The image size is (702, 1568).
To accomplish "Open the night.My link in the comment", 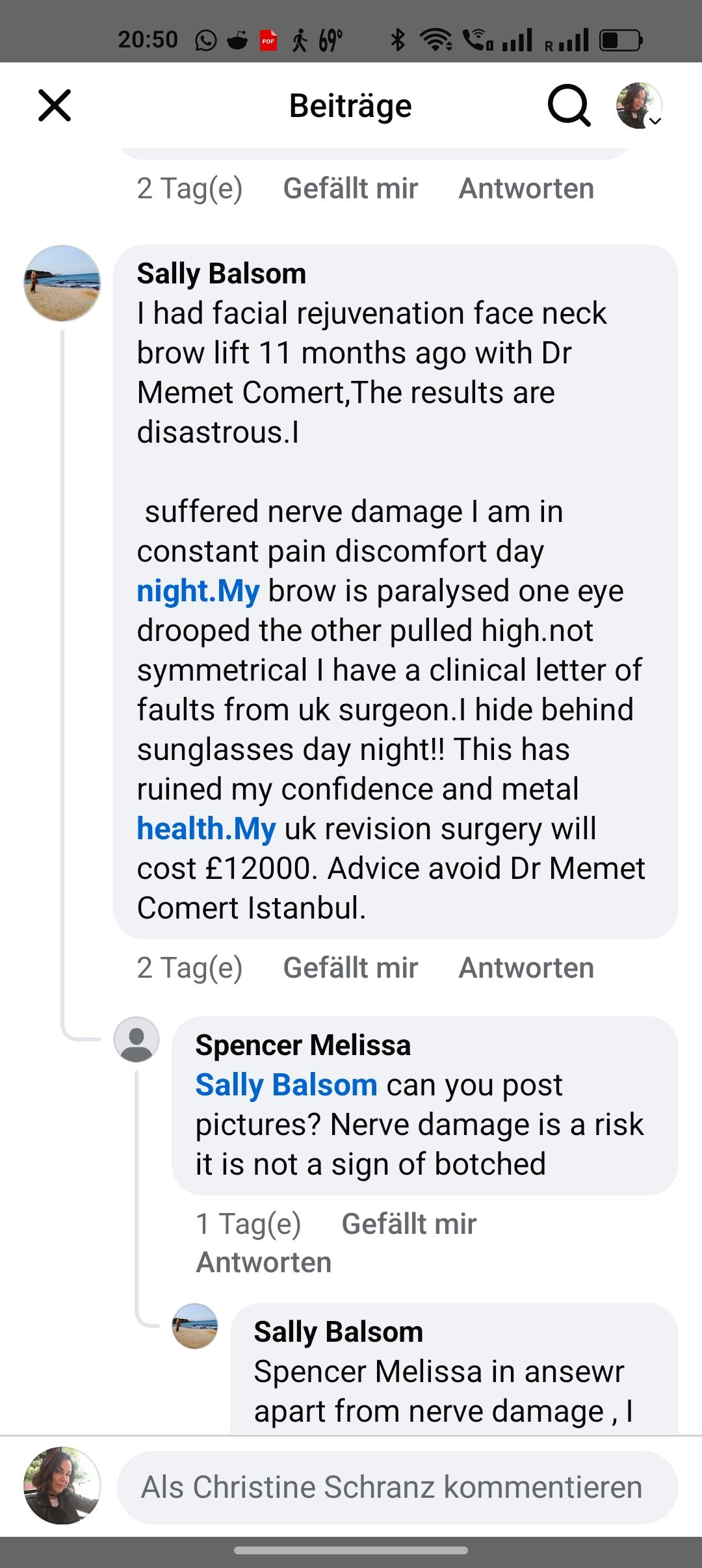I will pyautogui.click(x=198, y=591).
